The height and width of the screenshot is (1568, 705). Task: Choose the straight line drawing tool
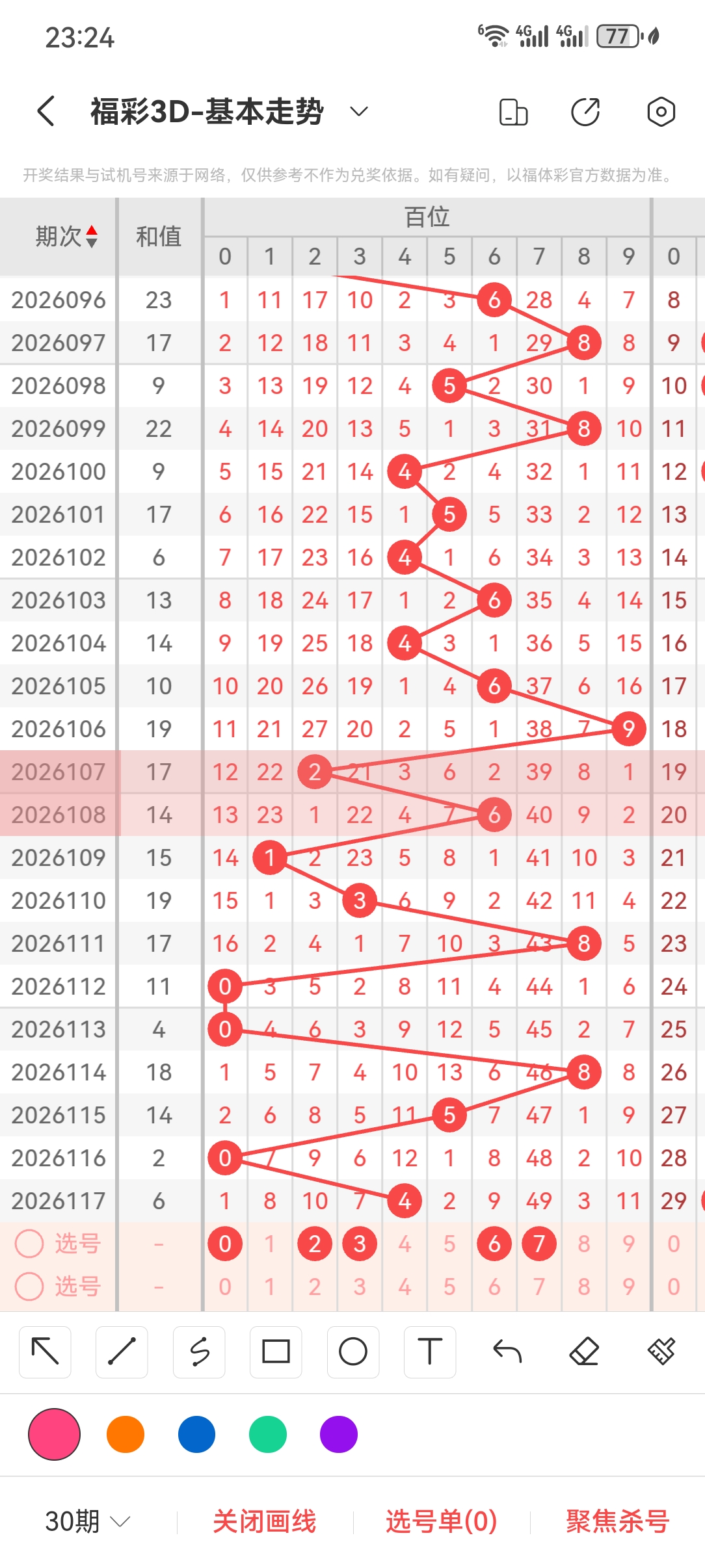pos(122,1352)
